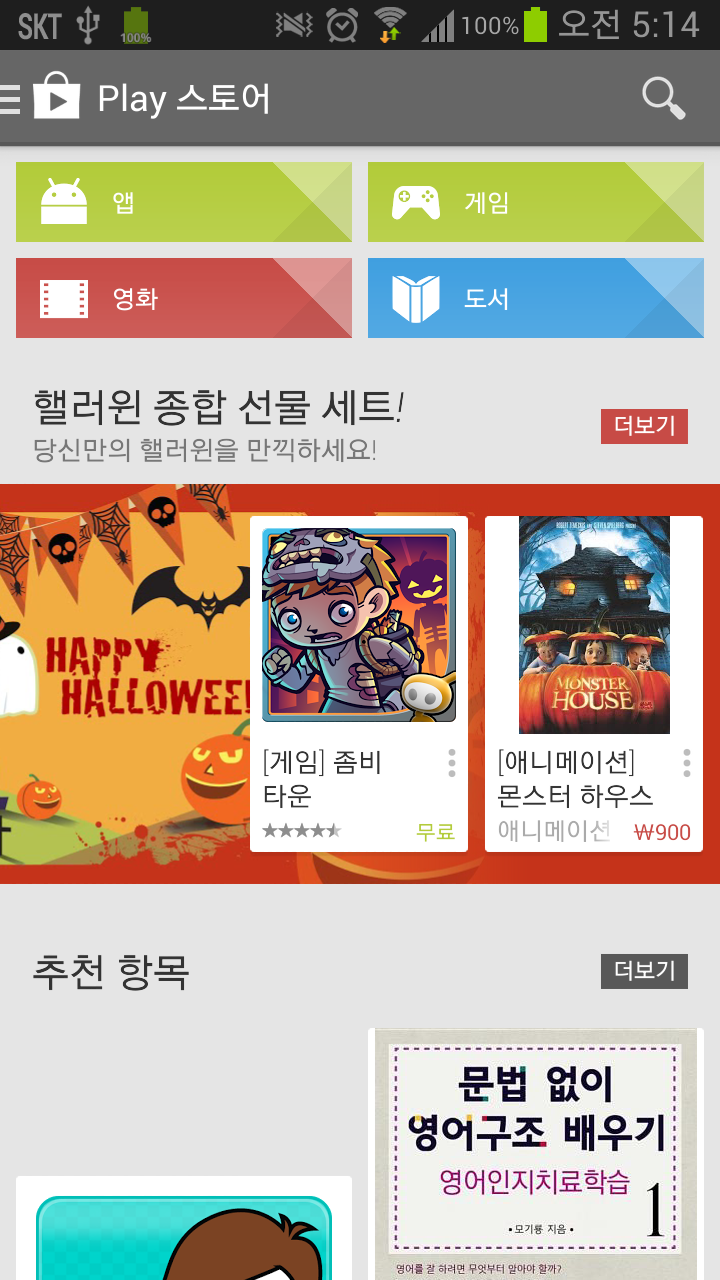Open the 영화 category
This screenshot has width=720, height=1280.
pyautogui.click(x=183, y=298)
